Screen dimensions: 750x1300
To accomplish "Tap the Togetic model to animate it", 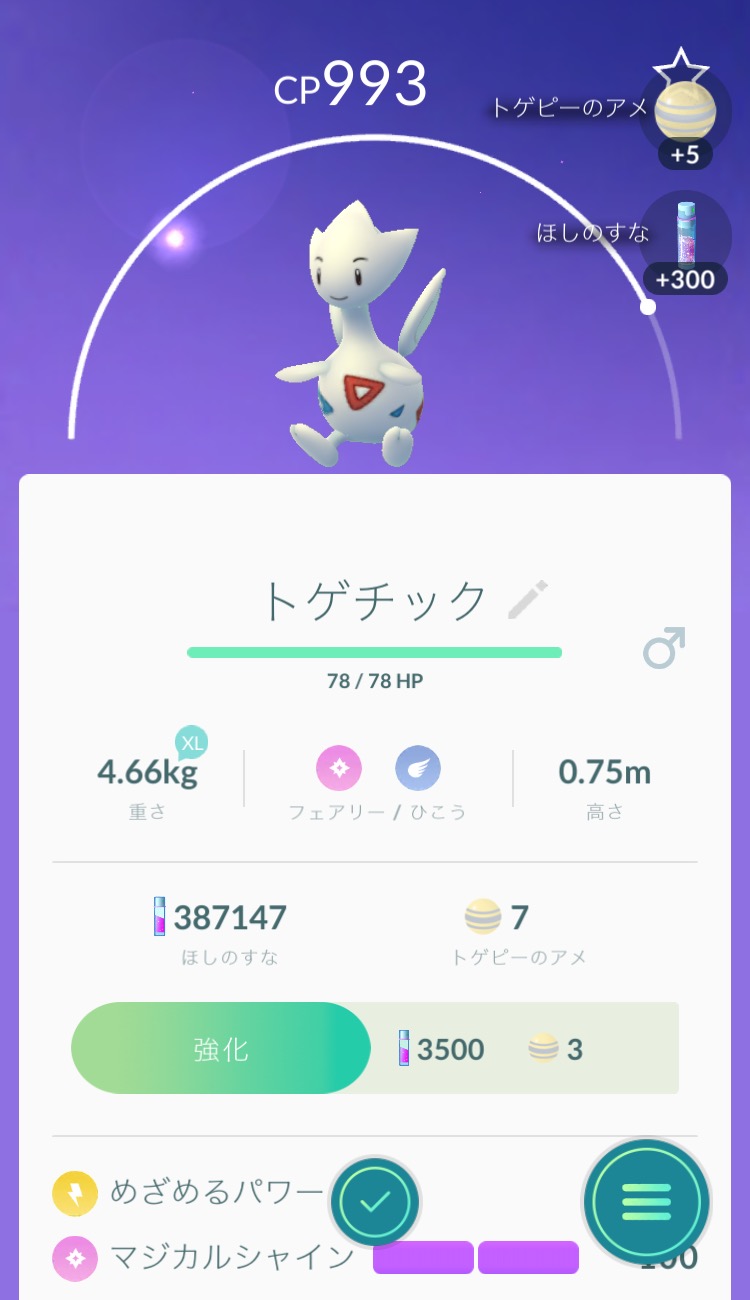I will coord(360,340).
